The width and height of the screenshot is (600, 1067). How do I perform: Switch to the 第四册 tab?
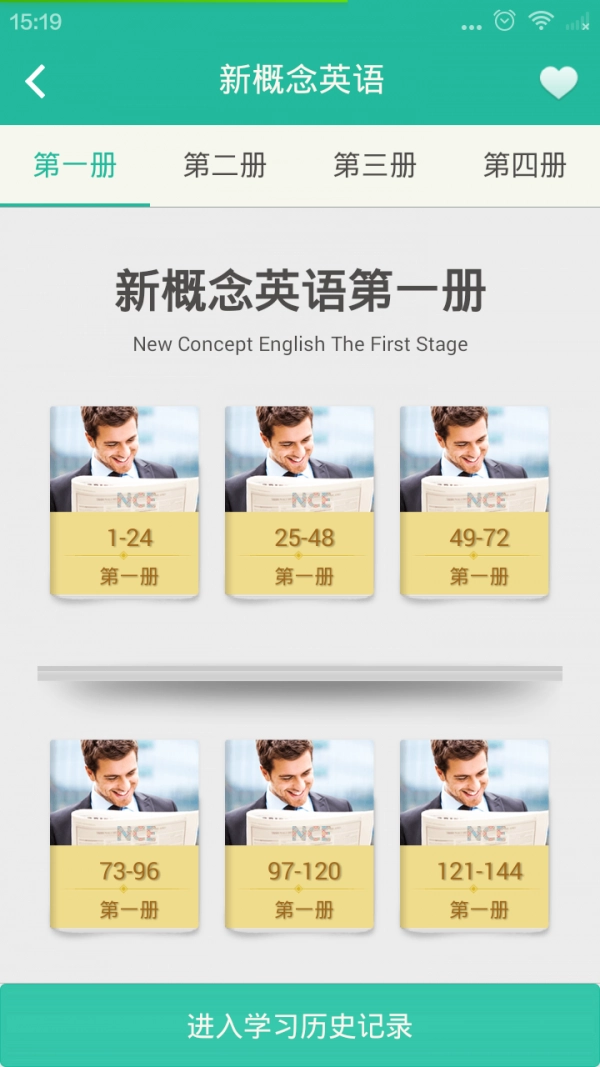(x=525, y=166)
